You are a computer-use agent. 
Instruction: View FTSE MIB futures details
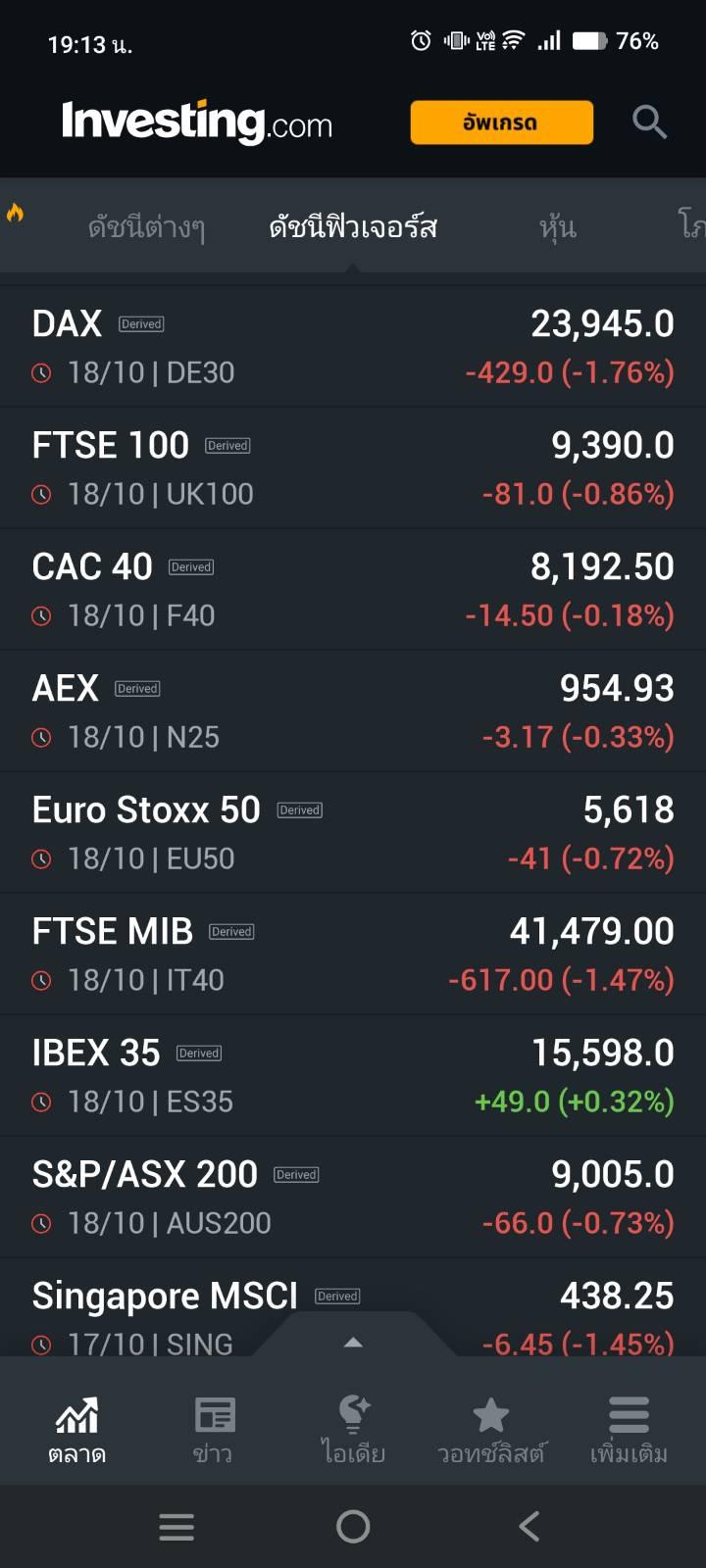(x=353, y=955)
